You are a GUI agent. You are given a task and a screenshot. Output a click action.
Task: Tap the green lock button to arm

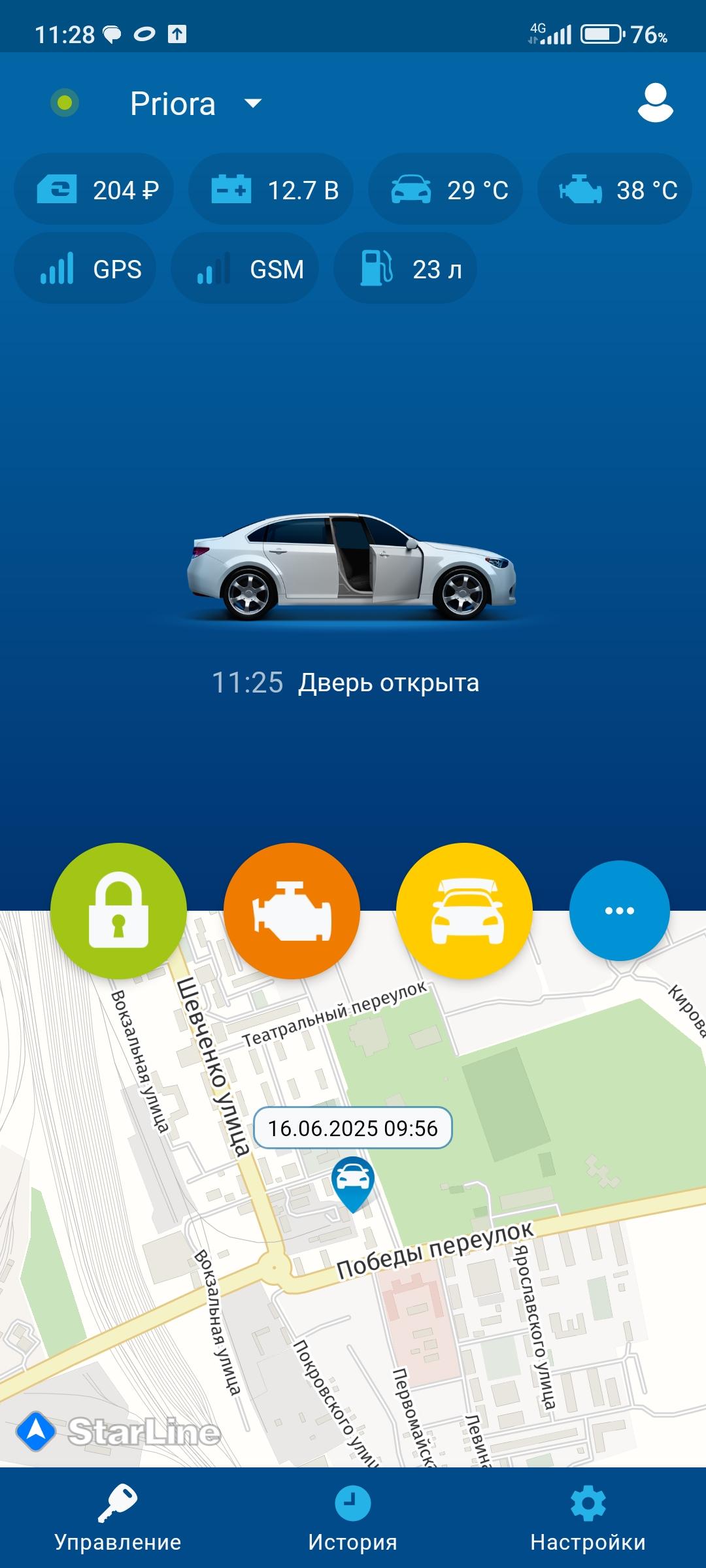coord(118,911)
